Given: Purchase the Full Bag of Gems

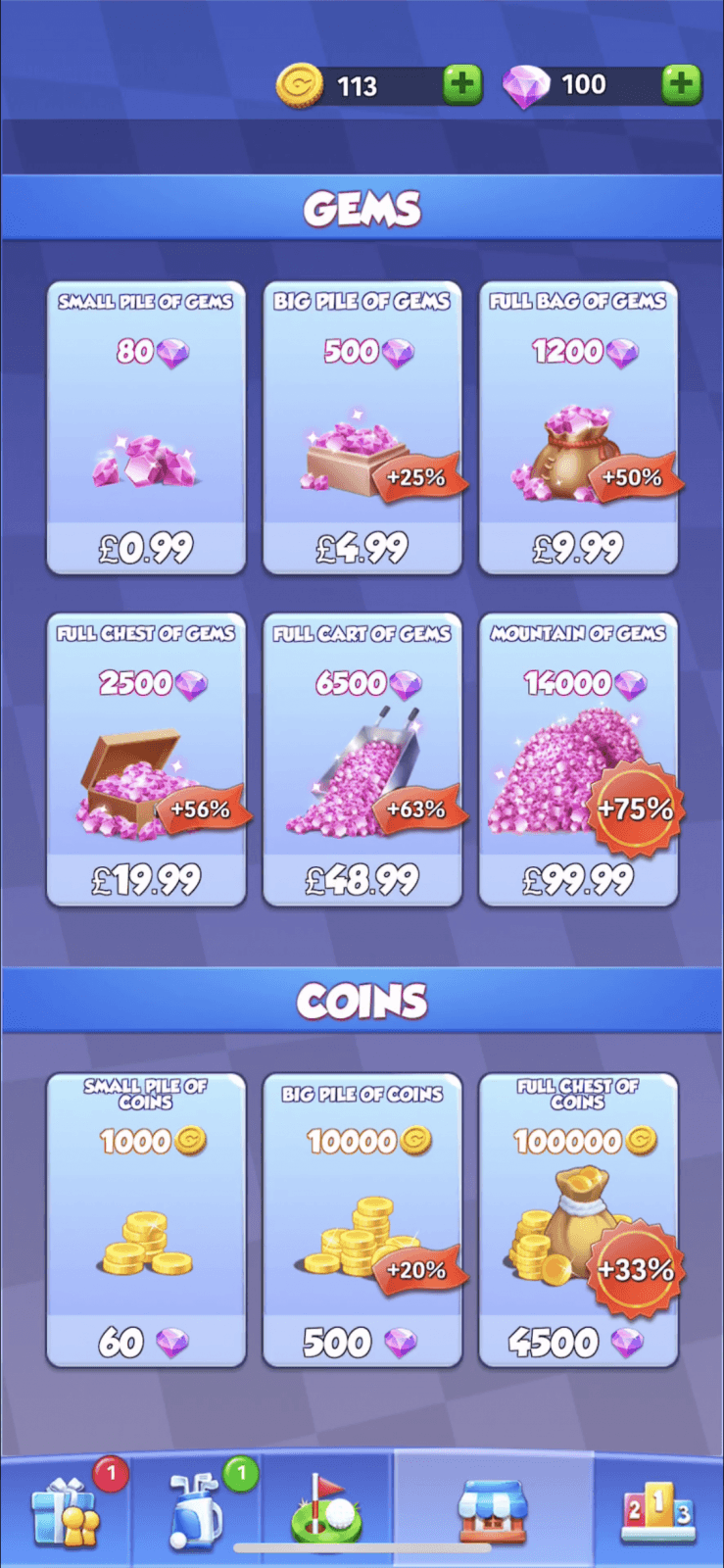Looking at the screenshot, I should (x=577, y=429).
